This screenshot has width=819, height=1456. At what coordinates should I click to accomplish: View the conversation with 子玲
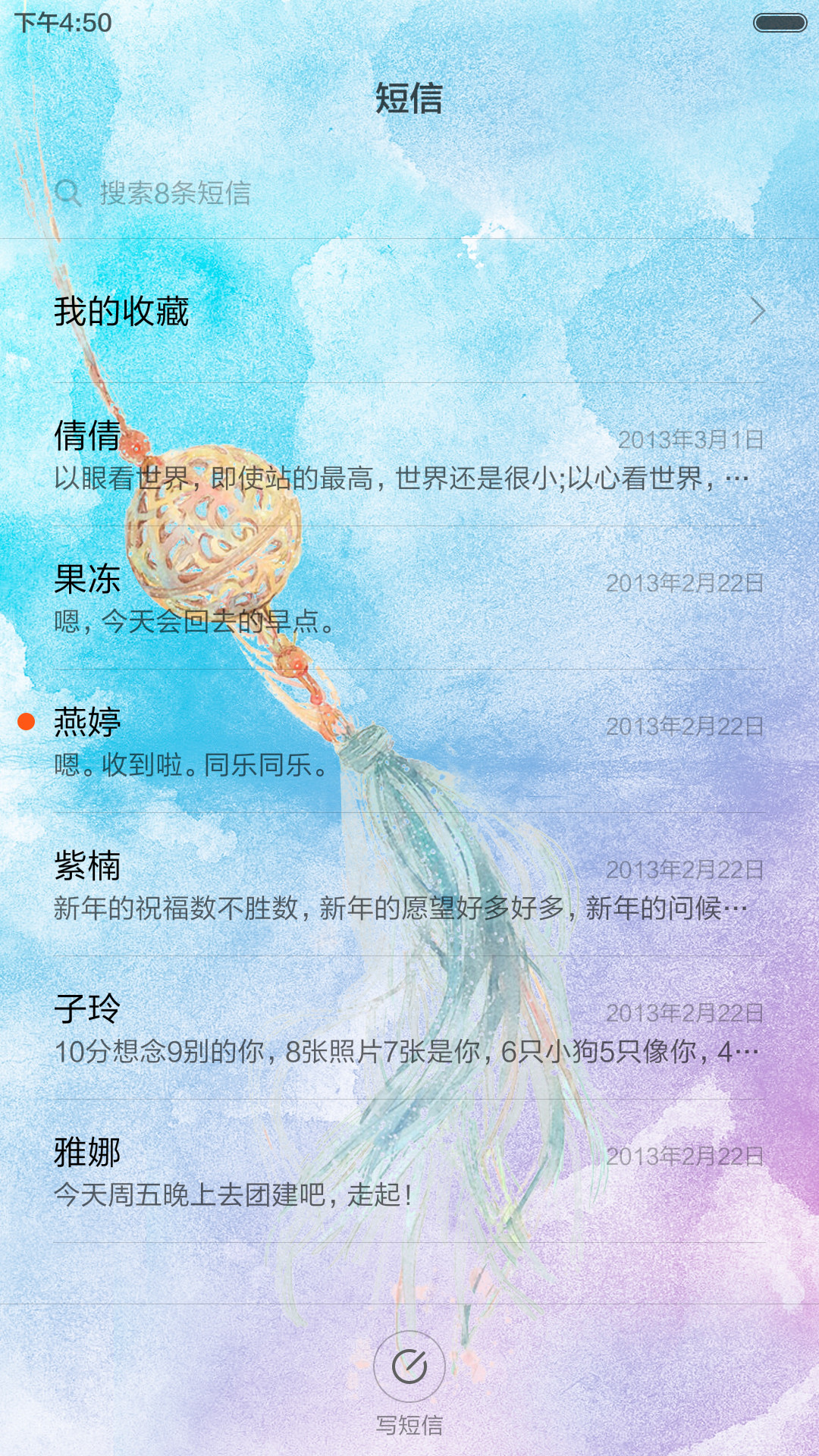[409, 1029]
